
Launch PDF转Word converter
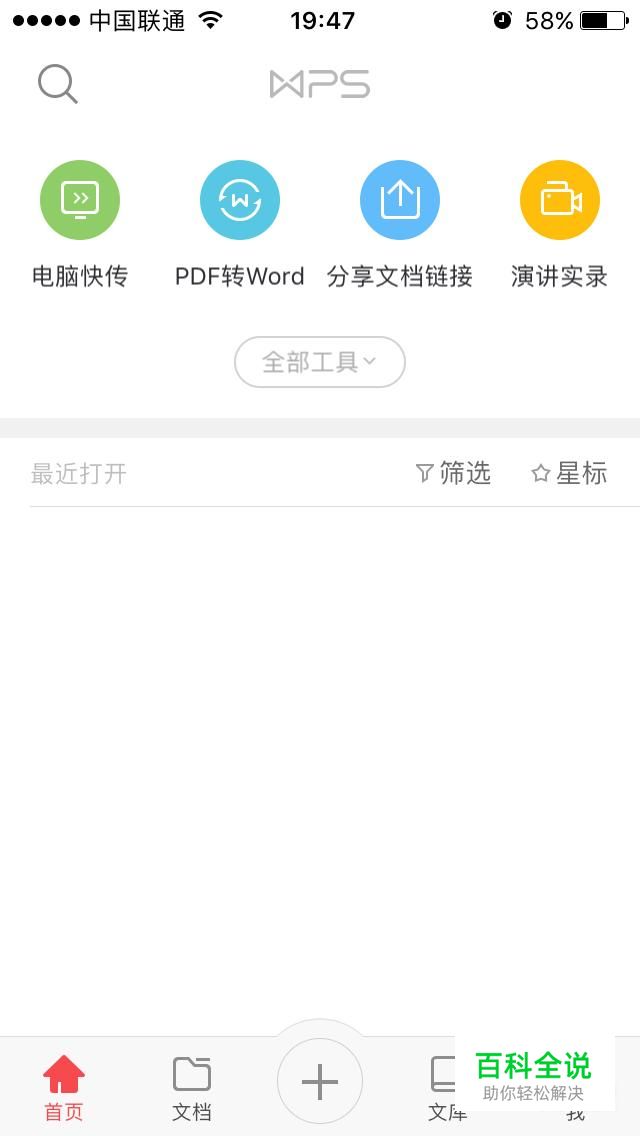[x=240, y=200]
